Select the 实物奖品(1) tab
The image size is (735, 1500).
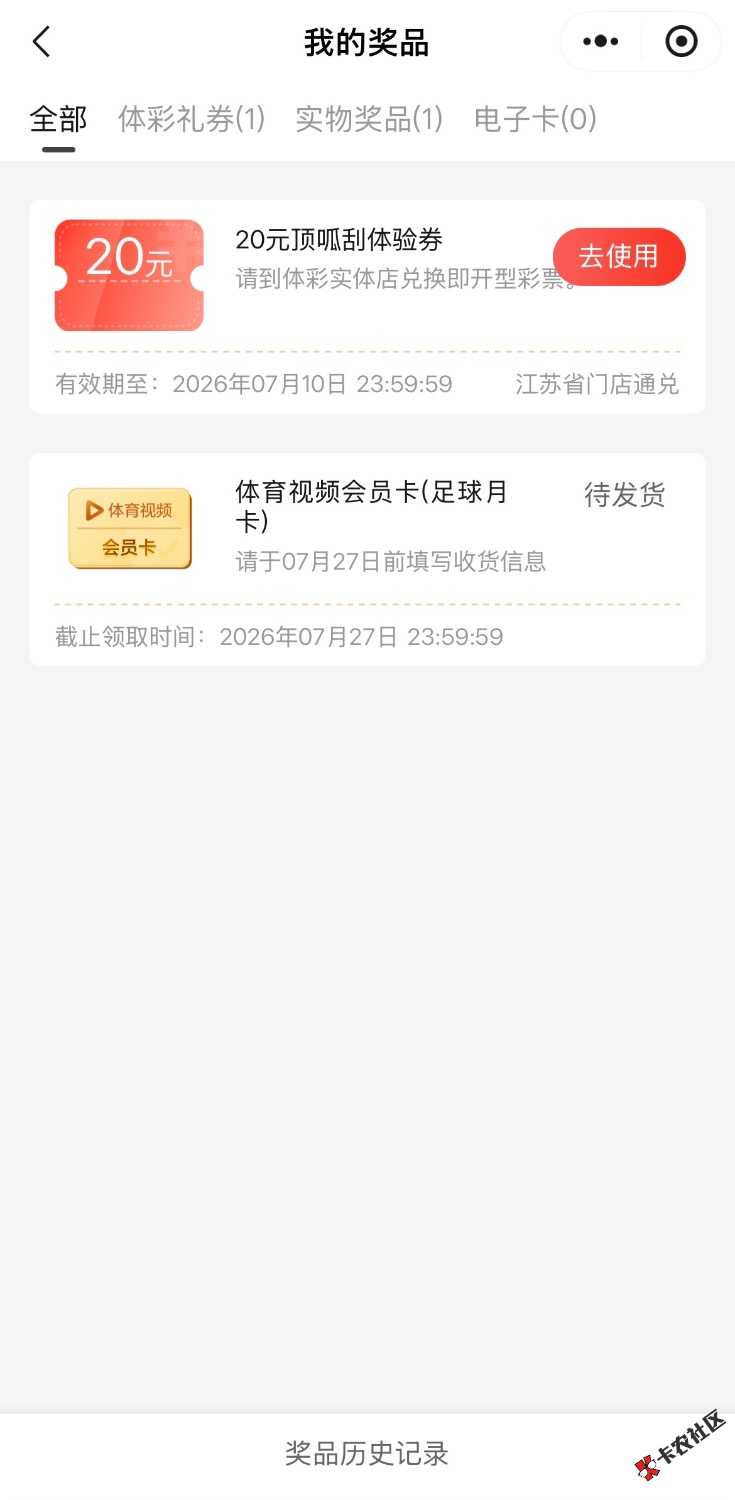tap(369, 119)
